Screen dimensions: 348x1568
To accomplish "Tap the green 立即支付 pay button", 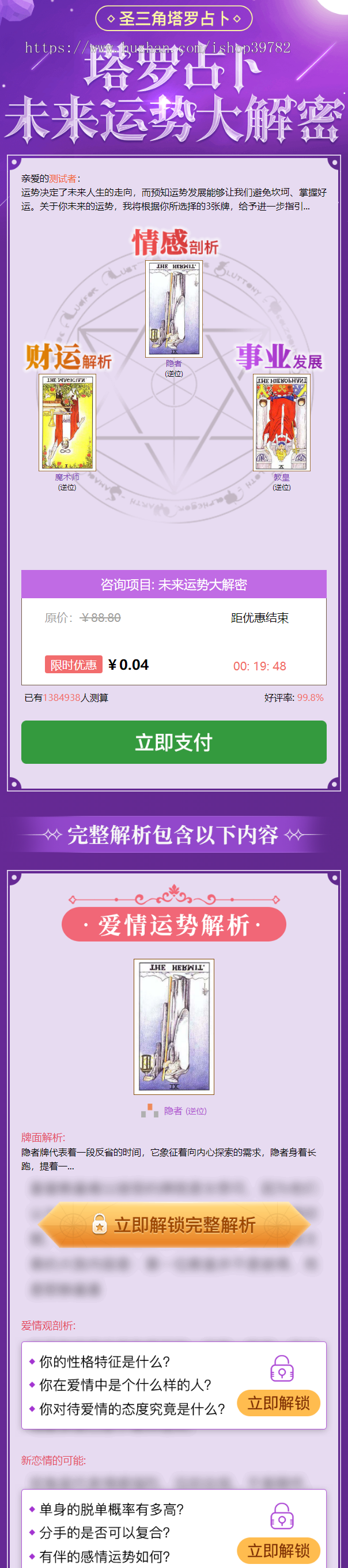I will [x=173, y=742].
